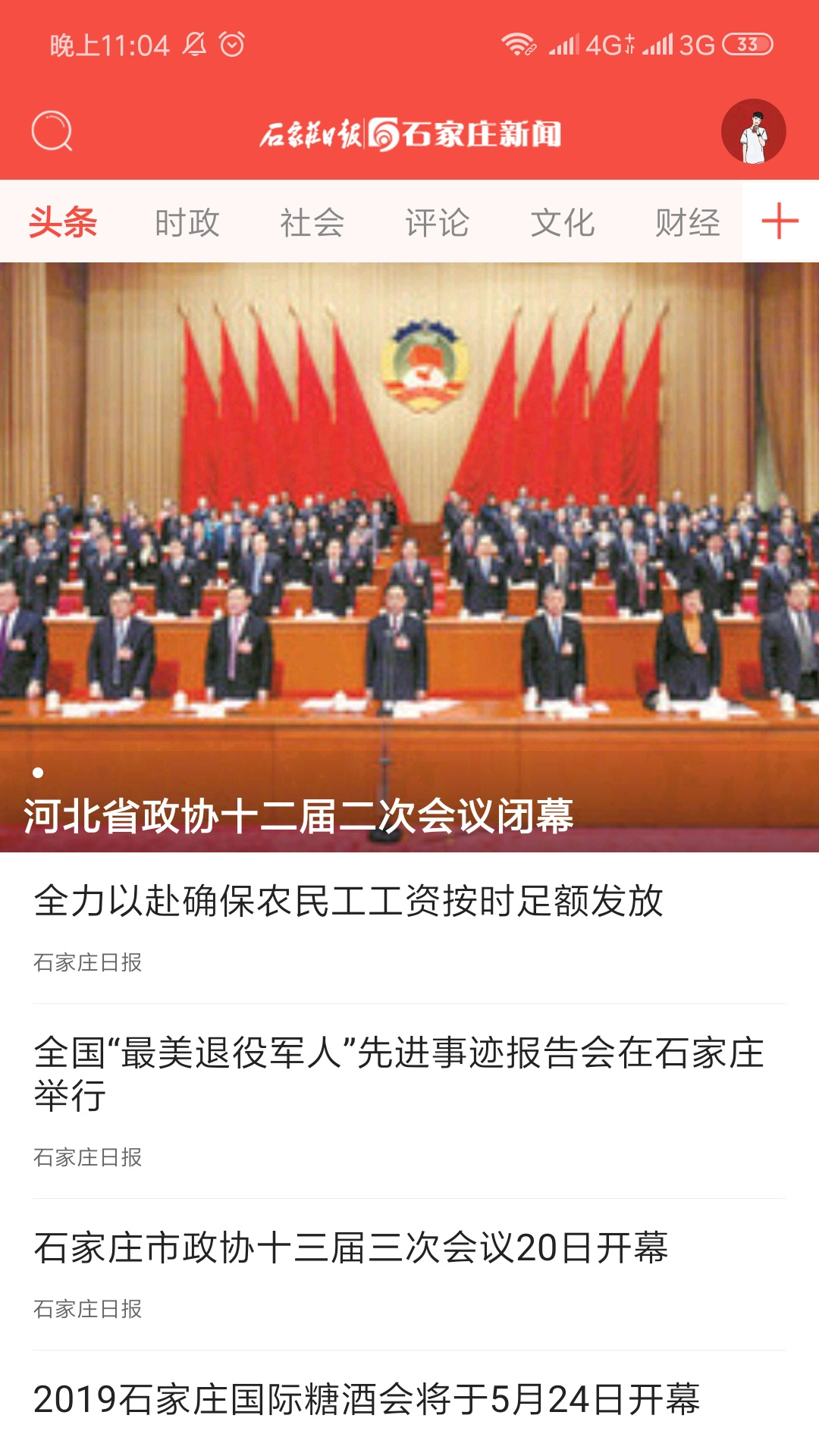
Task: Switch to the 时政 tab
Action: click(187, 222)
